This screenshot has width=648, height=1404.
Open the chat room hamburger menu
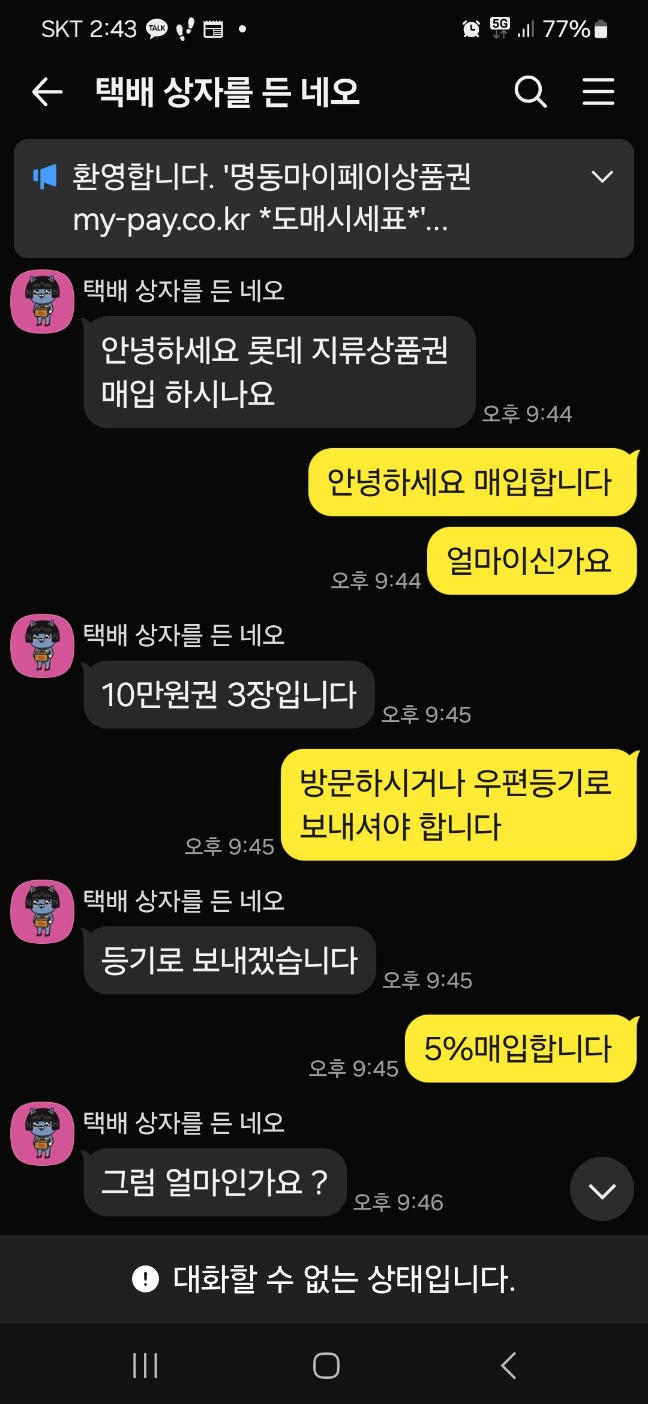[x=598, y=93]
